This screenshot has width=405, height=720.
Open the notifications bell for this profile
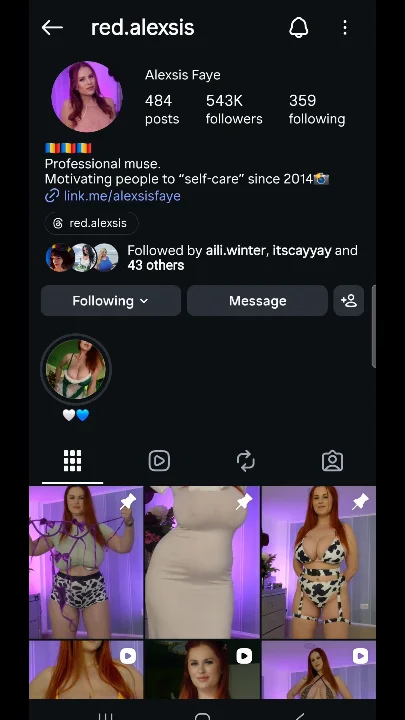298,28
